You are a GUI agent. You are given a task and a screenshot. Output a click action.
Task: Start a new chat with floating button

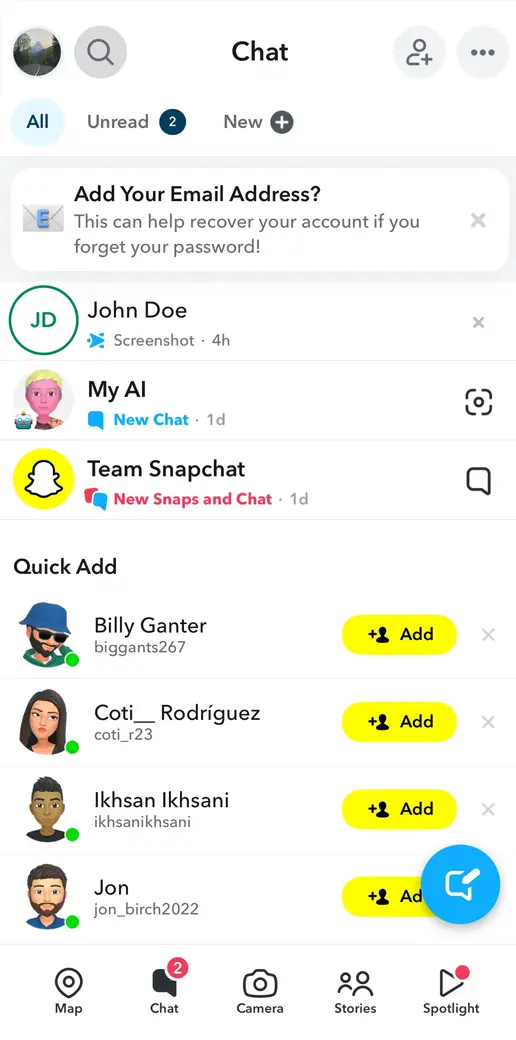460,884
